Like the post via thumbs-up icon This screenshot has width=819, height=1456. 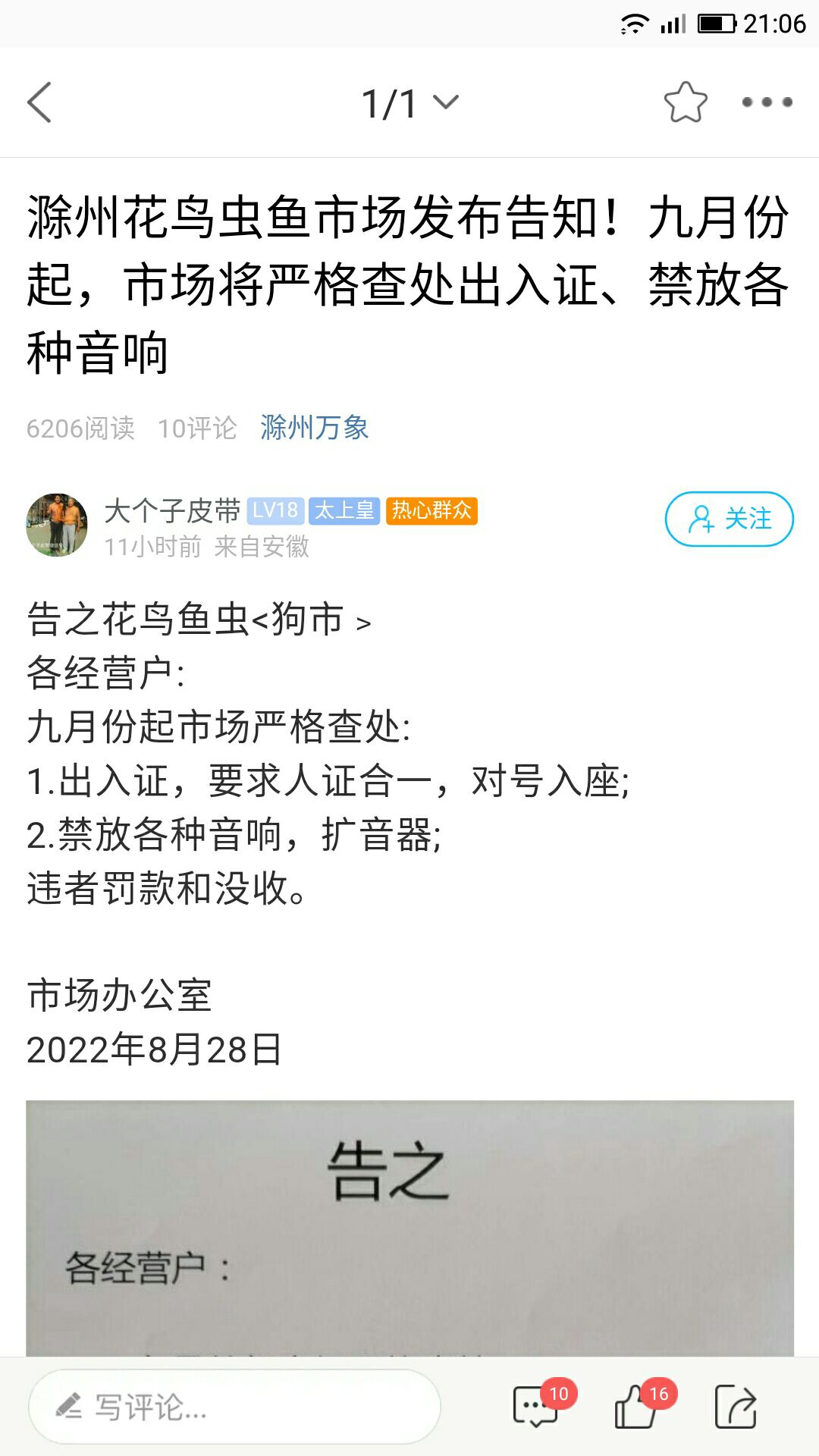click(635, 1407)
